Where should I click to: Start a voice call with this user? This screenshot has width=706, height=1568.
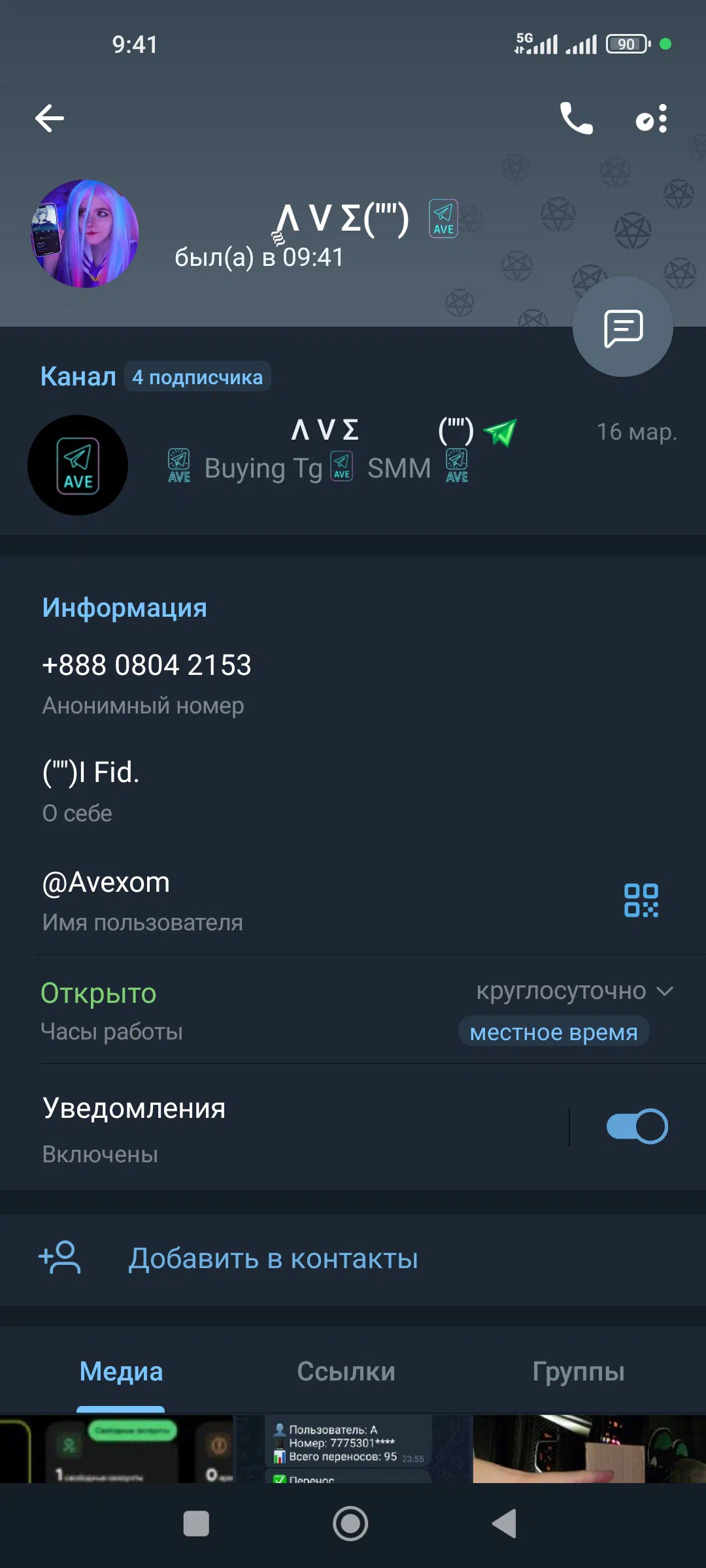(576, 118)
